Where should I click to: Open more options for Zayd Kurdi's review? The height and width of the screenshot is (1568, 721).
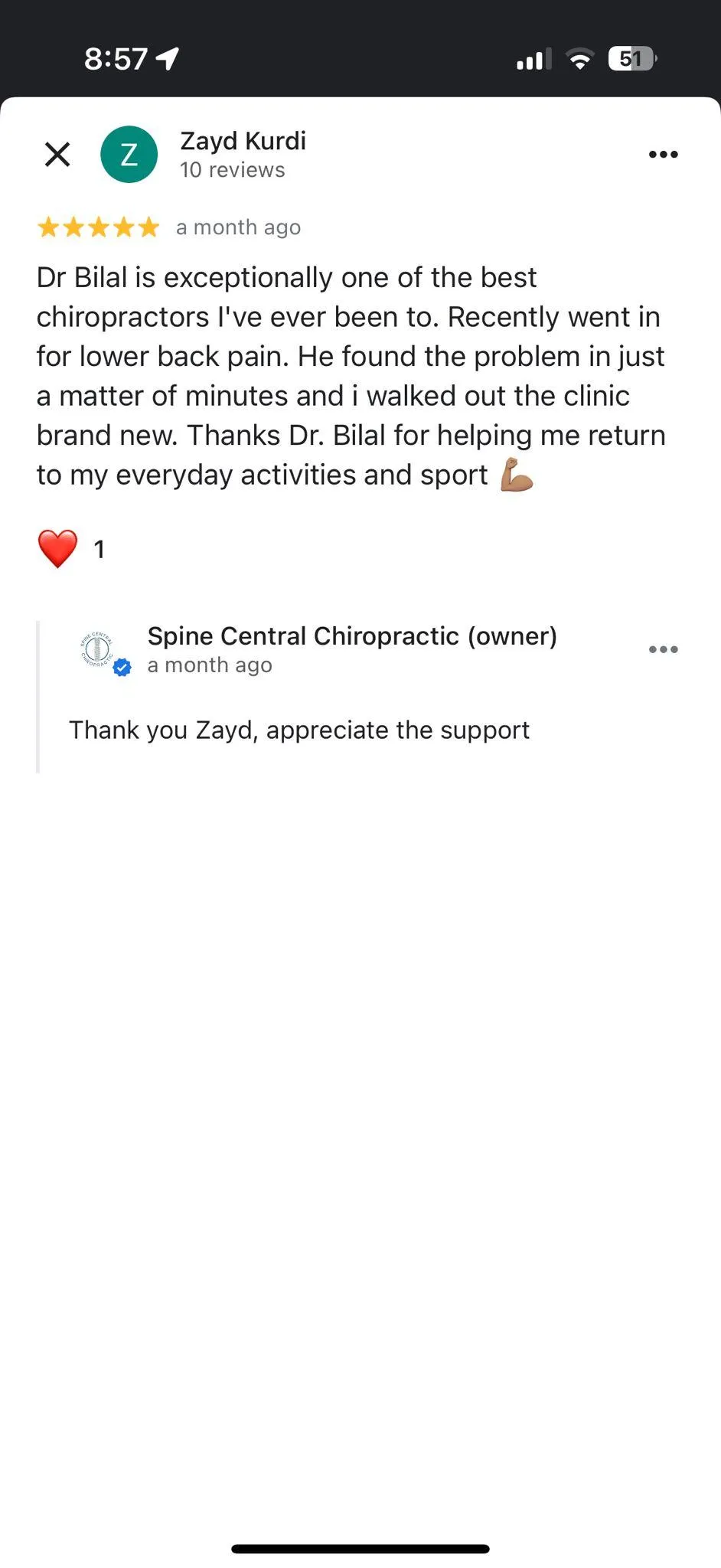tap(663, 155)
